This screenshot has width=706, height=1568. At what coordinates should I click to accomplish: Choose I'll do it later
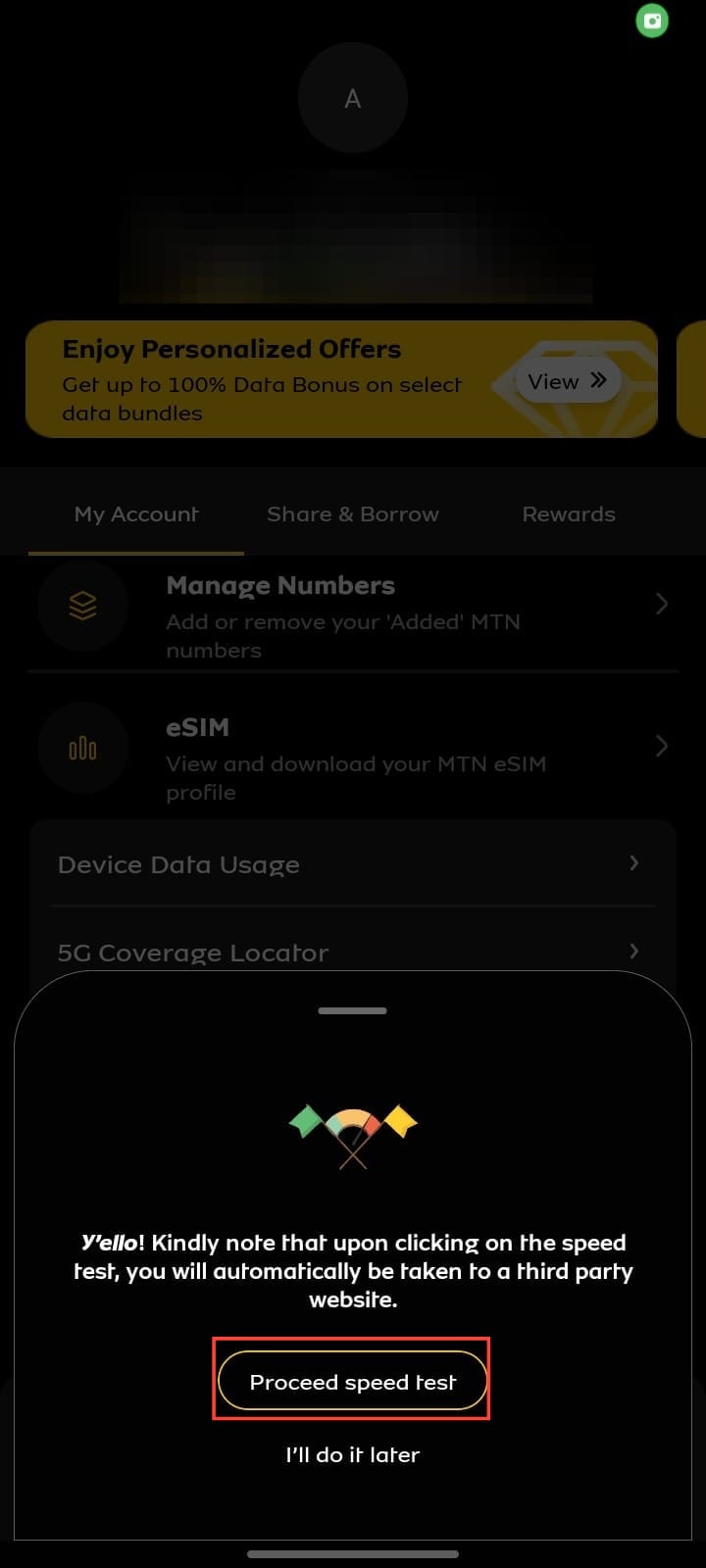tap(352, 1454)
